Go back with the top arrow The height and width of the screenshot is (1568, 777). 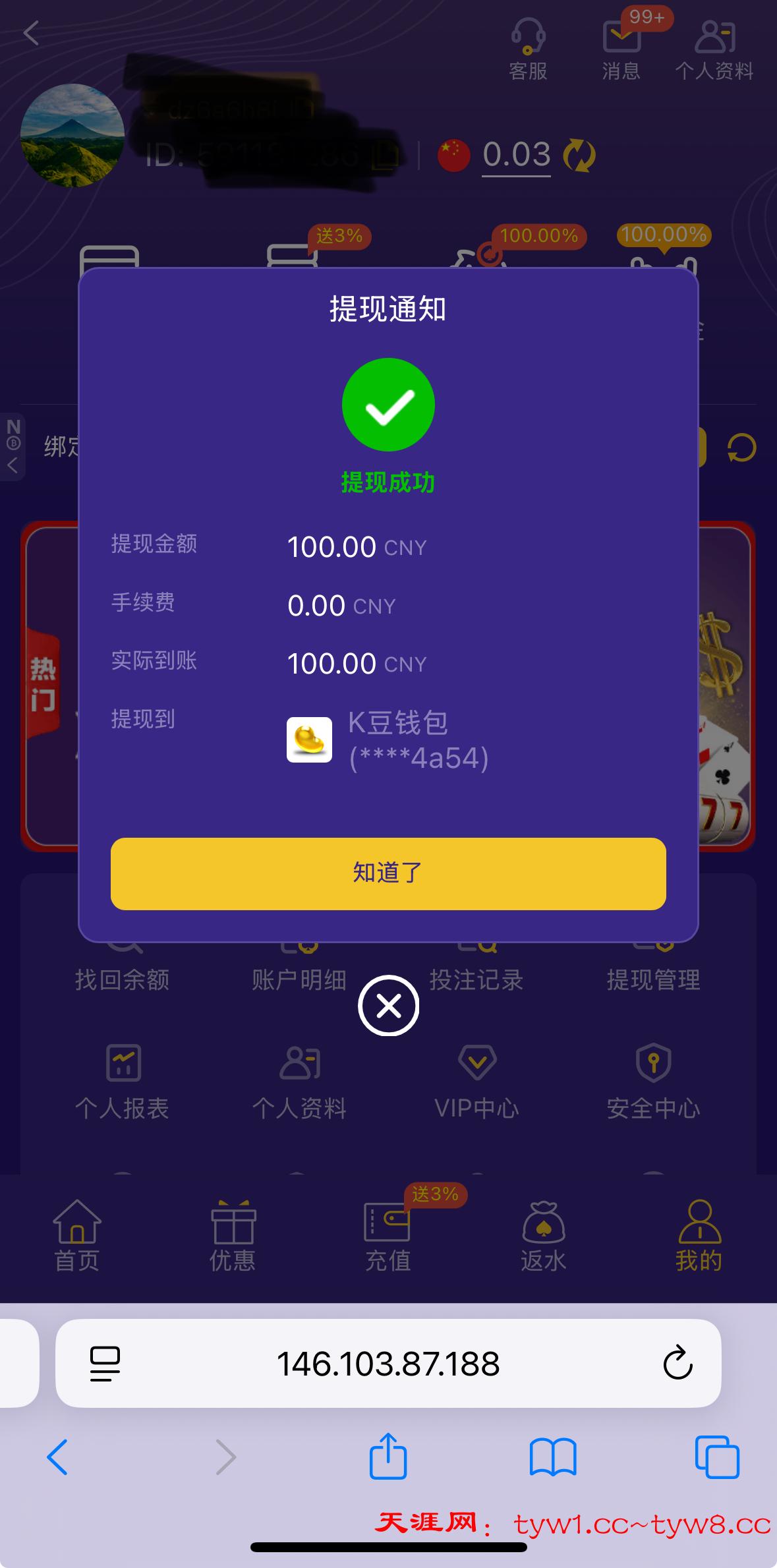tap(31, 32)
